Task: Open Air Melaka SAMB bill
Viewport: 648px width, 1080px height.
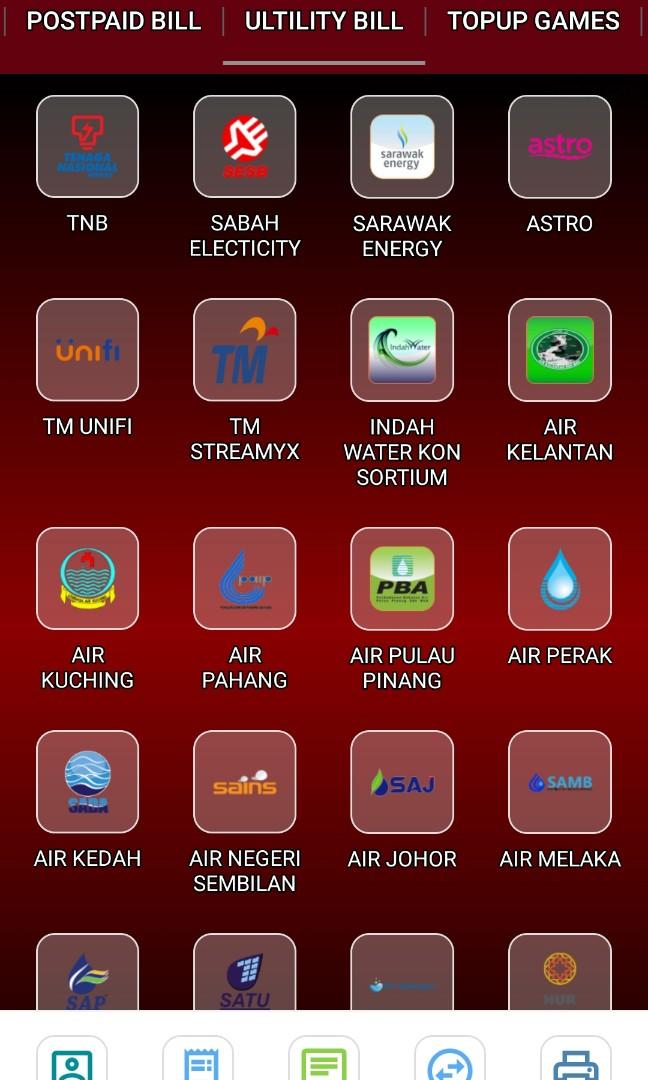Action: (x=560, y=782)
